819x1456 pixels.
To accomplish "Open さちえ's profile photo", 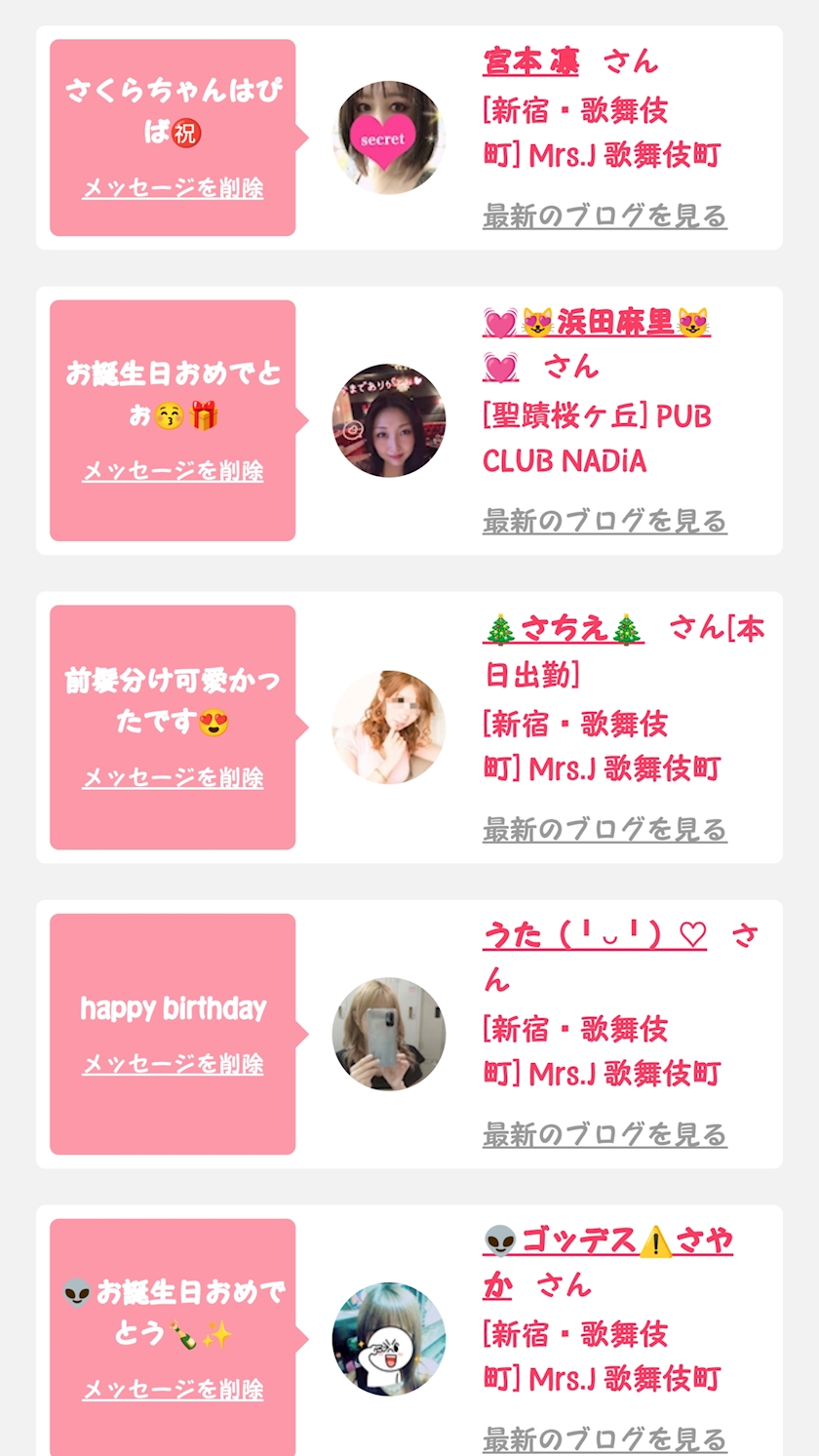I will (x=388, y=727).
